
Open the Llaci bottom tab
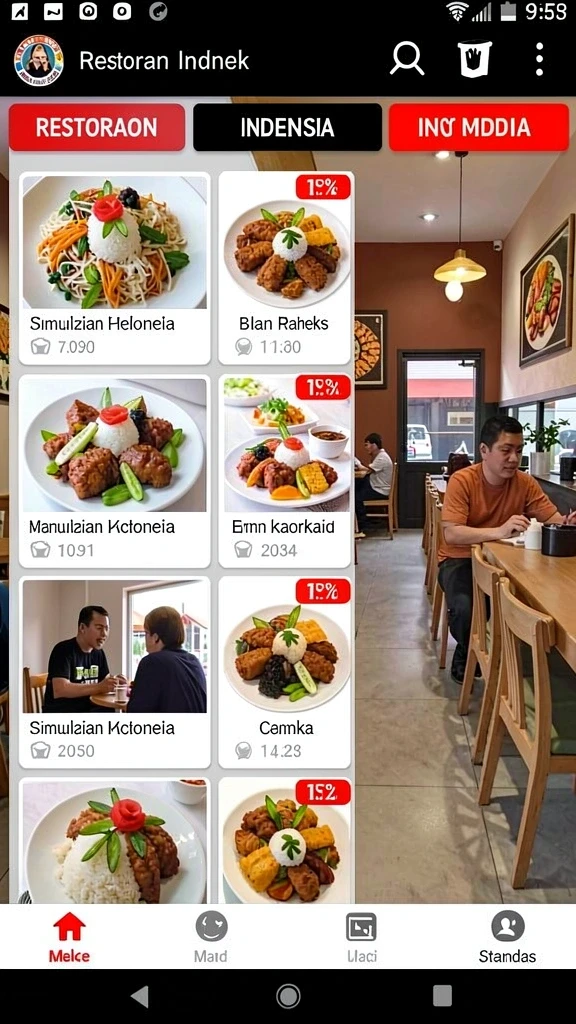[361, 938]
